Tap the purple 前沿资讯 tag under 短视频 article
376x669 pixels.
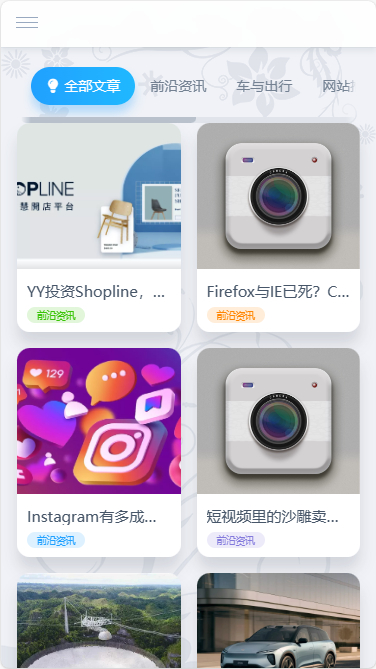(x=236, y=540)
